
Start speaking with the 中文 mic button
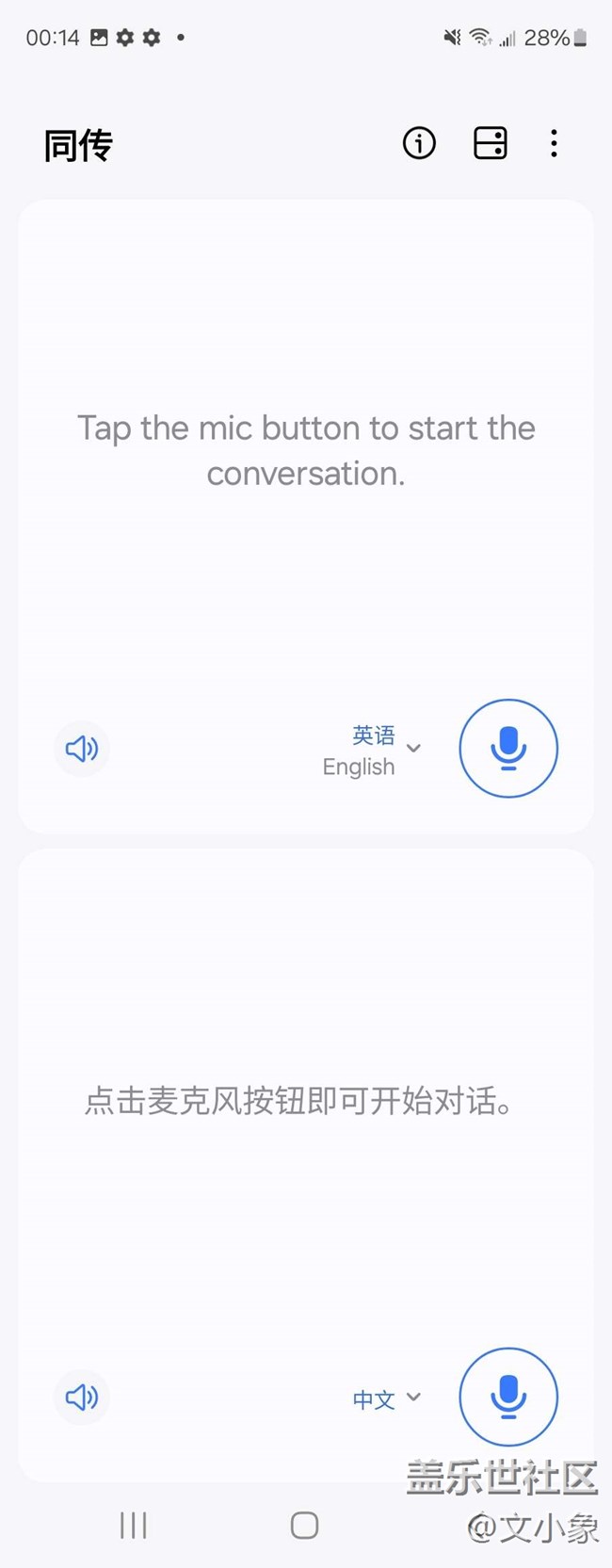click(x=508, y=1397)
